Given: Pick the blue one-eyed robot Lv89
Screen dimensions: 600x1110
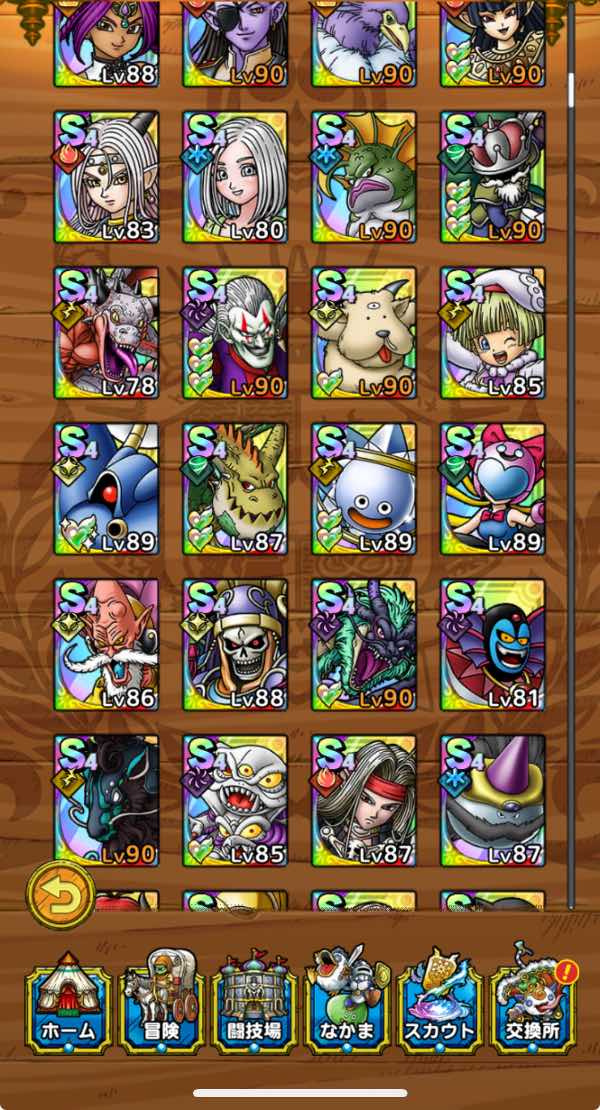Looking at the screenshot, I should [x=106, y=489].
